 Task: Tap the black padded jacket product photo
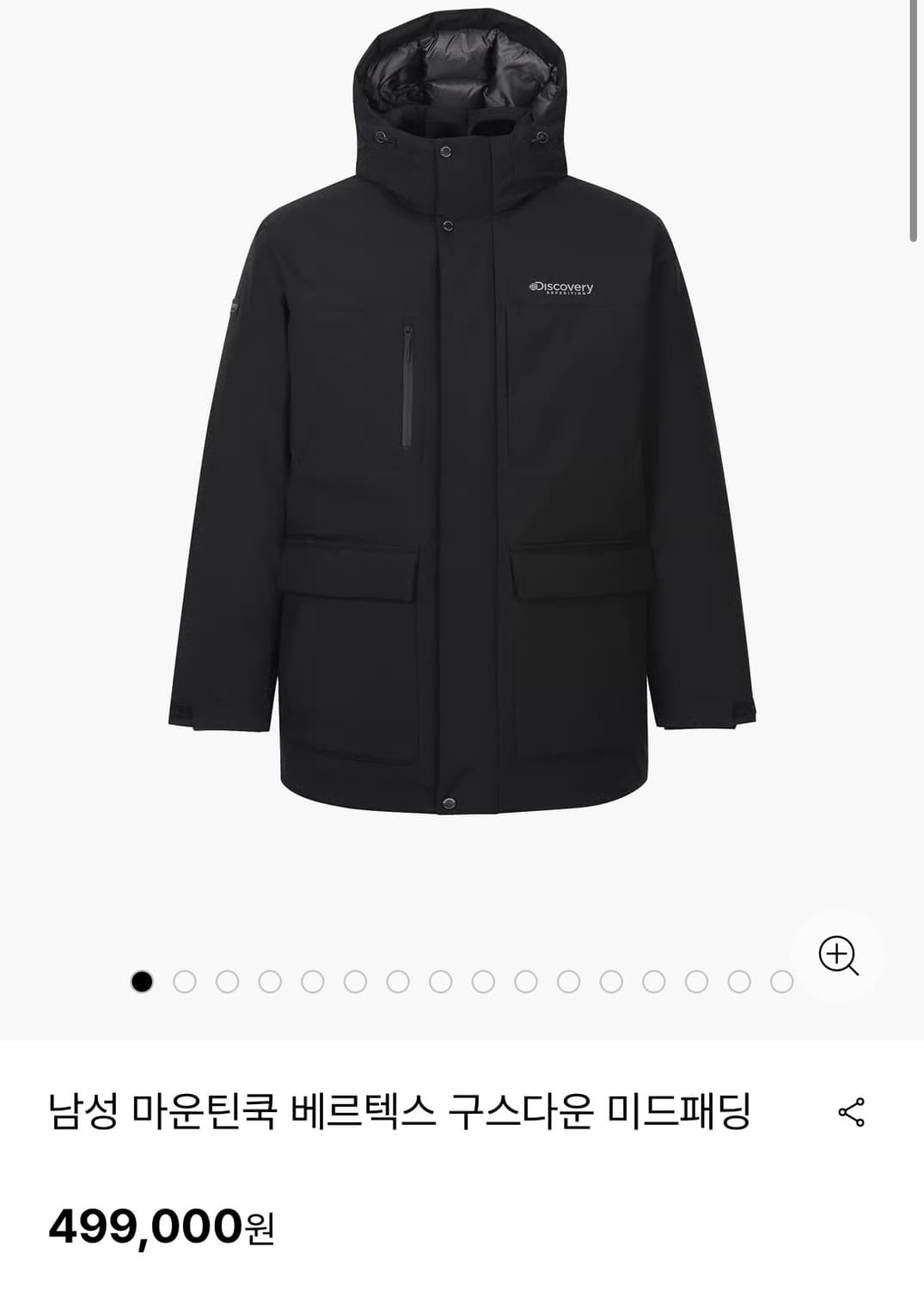[462, 473]
